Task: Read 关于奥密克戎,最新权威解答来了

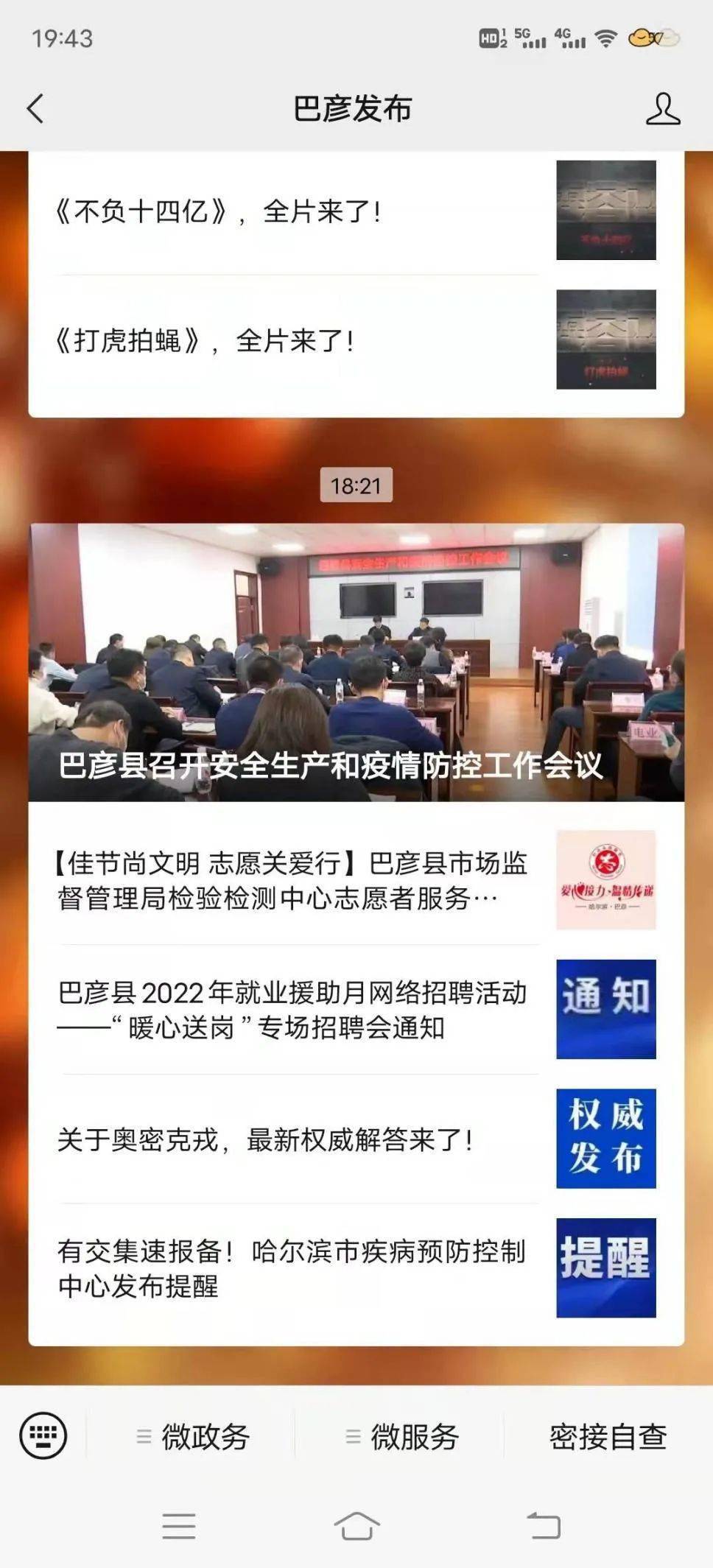Action: (x=295, y=1139)
